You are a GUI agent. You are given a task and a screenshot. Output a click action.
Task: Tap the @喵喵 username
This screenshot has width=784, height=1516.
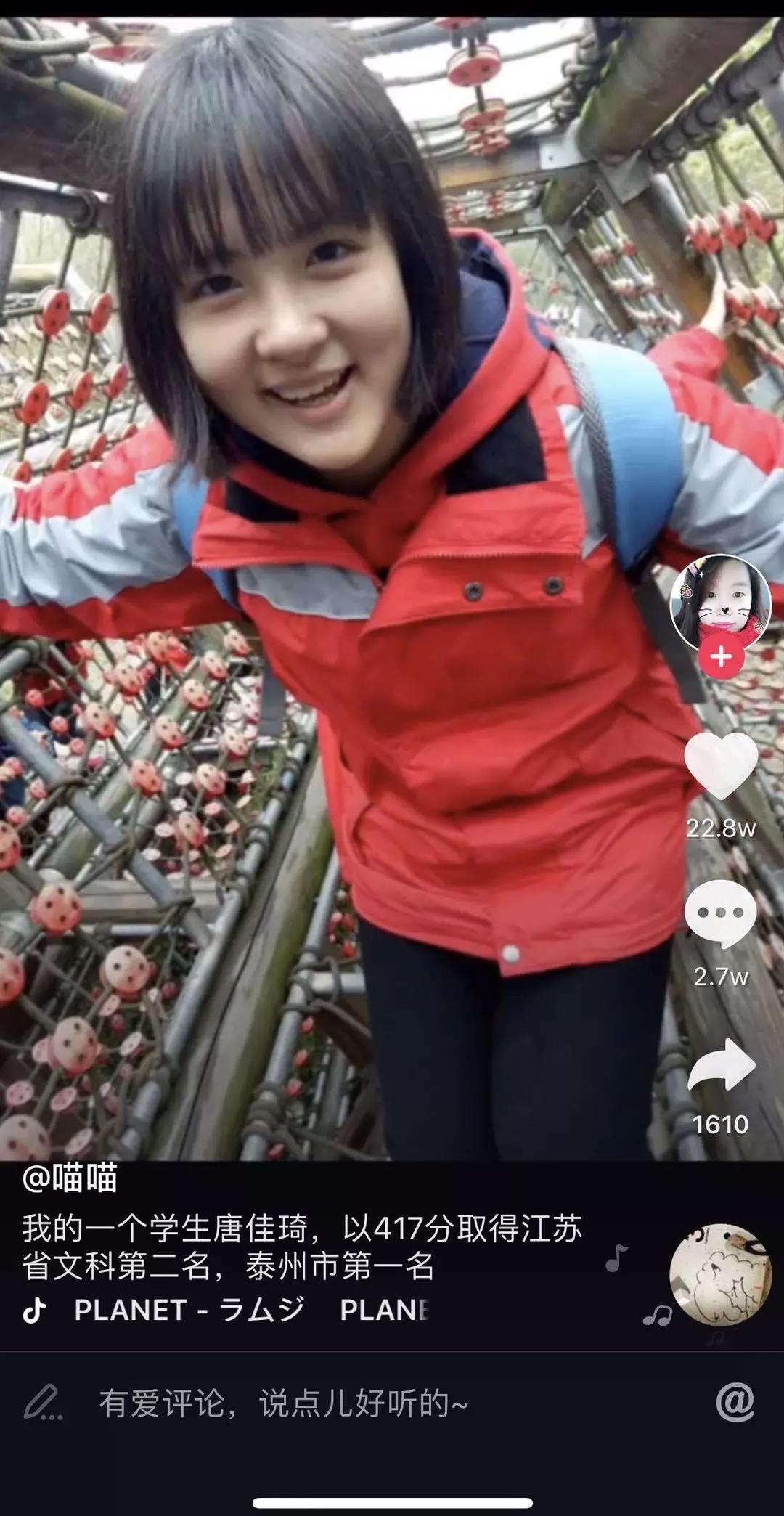tap(70, 1178)
